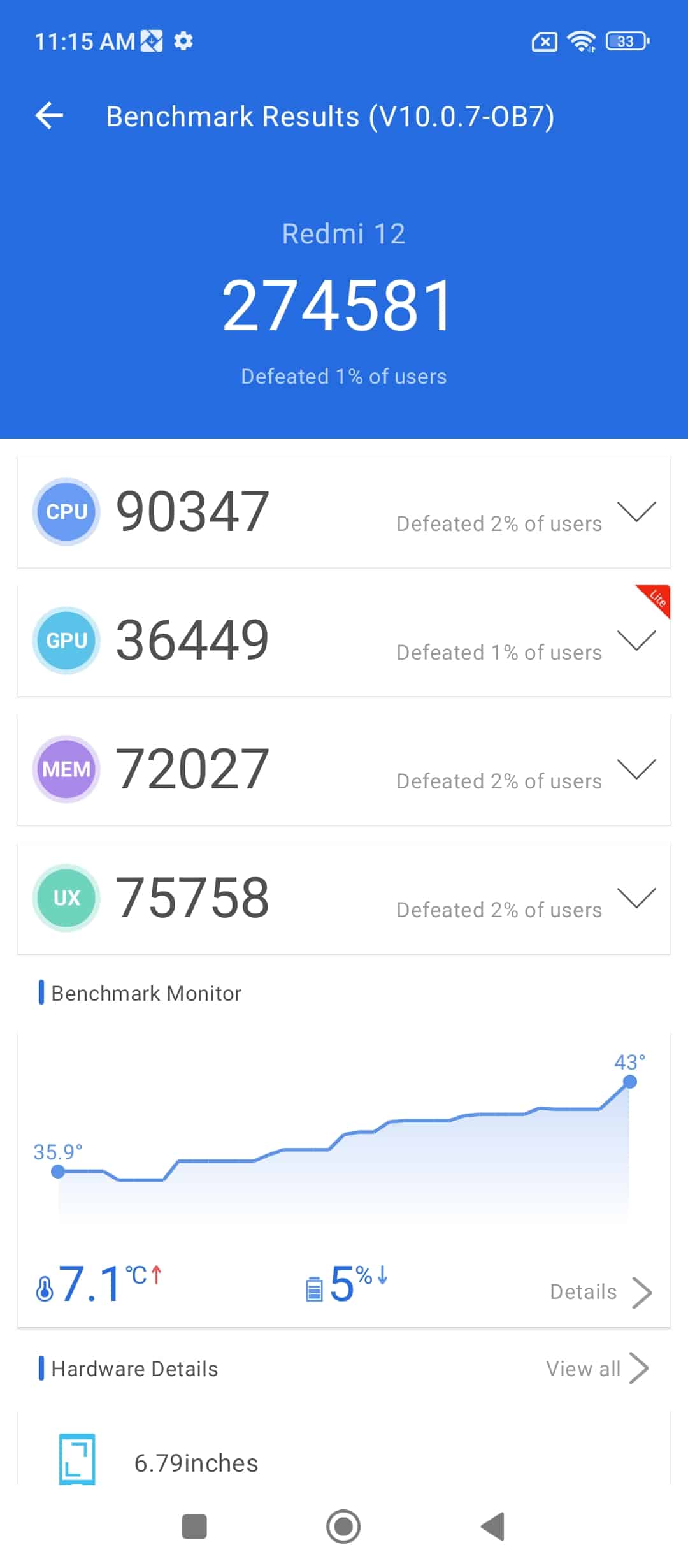Open the 6.79inches screen hardware row
Viewport: 688px width, 1568px height.
pyautogui.click(x=196, y=1463)
